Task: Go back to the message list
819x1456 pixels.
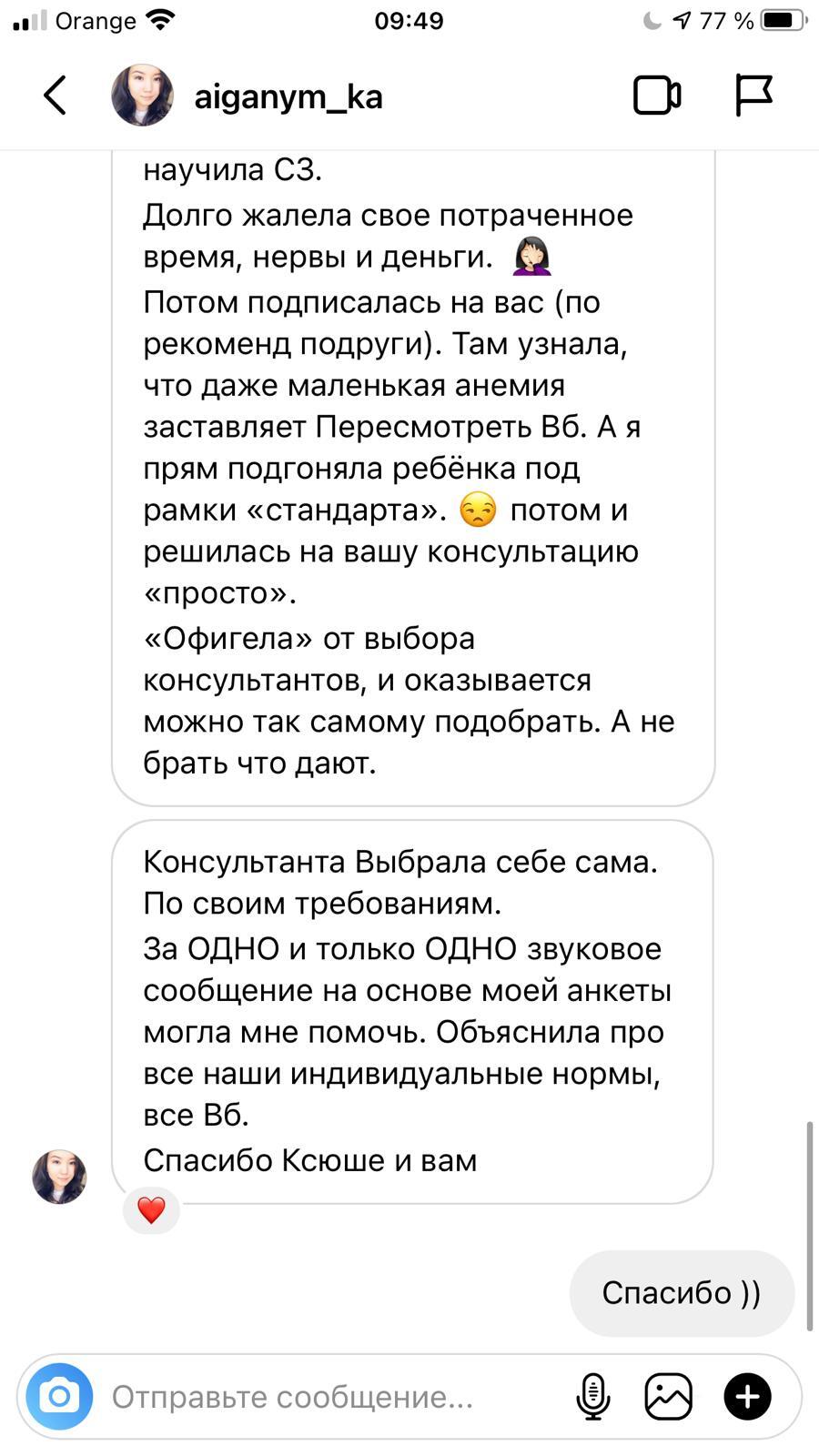Action: pyautogui.click(x=55, y=96)
